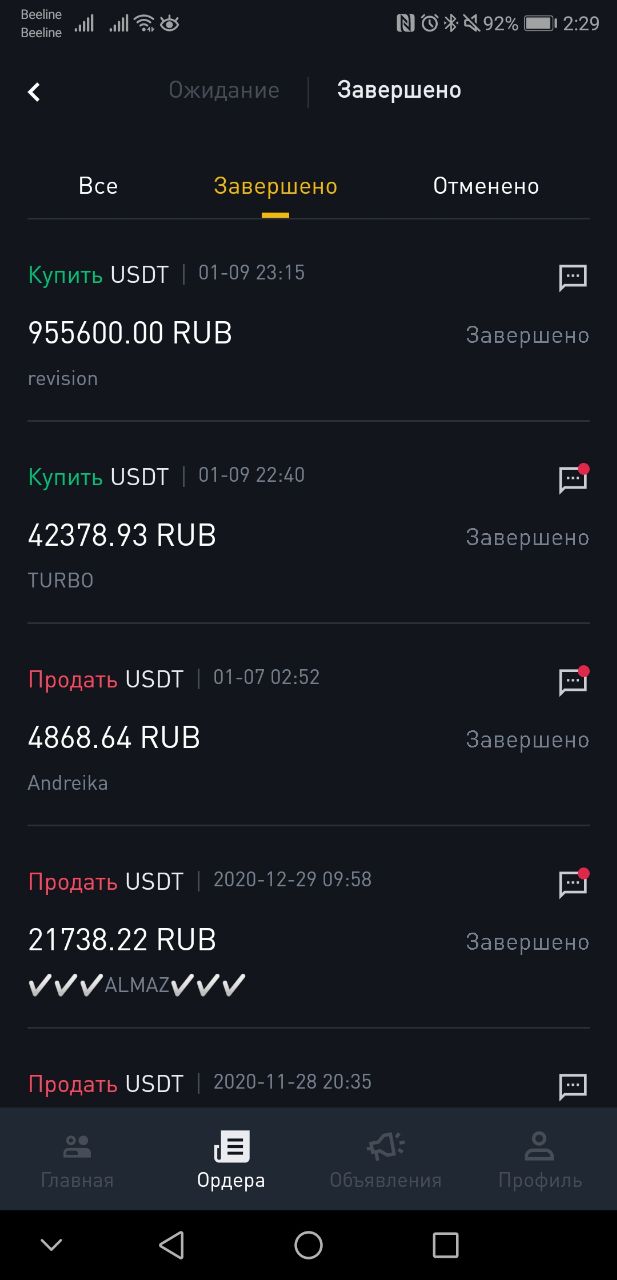Viewport: 617px width, 1280px height.
Task: Open chat messages for Andreika order
Action: (572, 682)
